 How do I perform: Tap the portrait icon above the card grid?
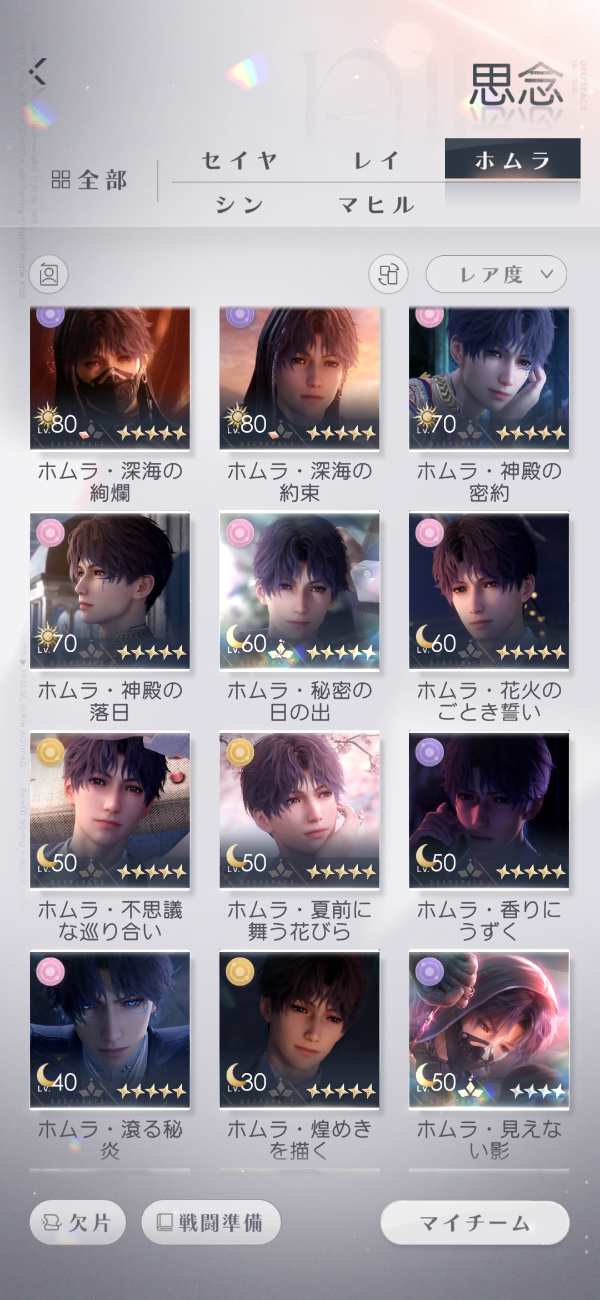tap(48, 273)
